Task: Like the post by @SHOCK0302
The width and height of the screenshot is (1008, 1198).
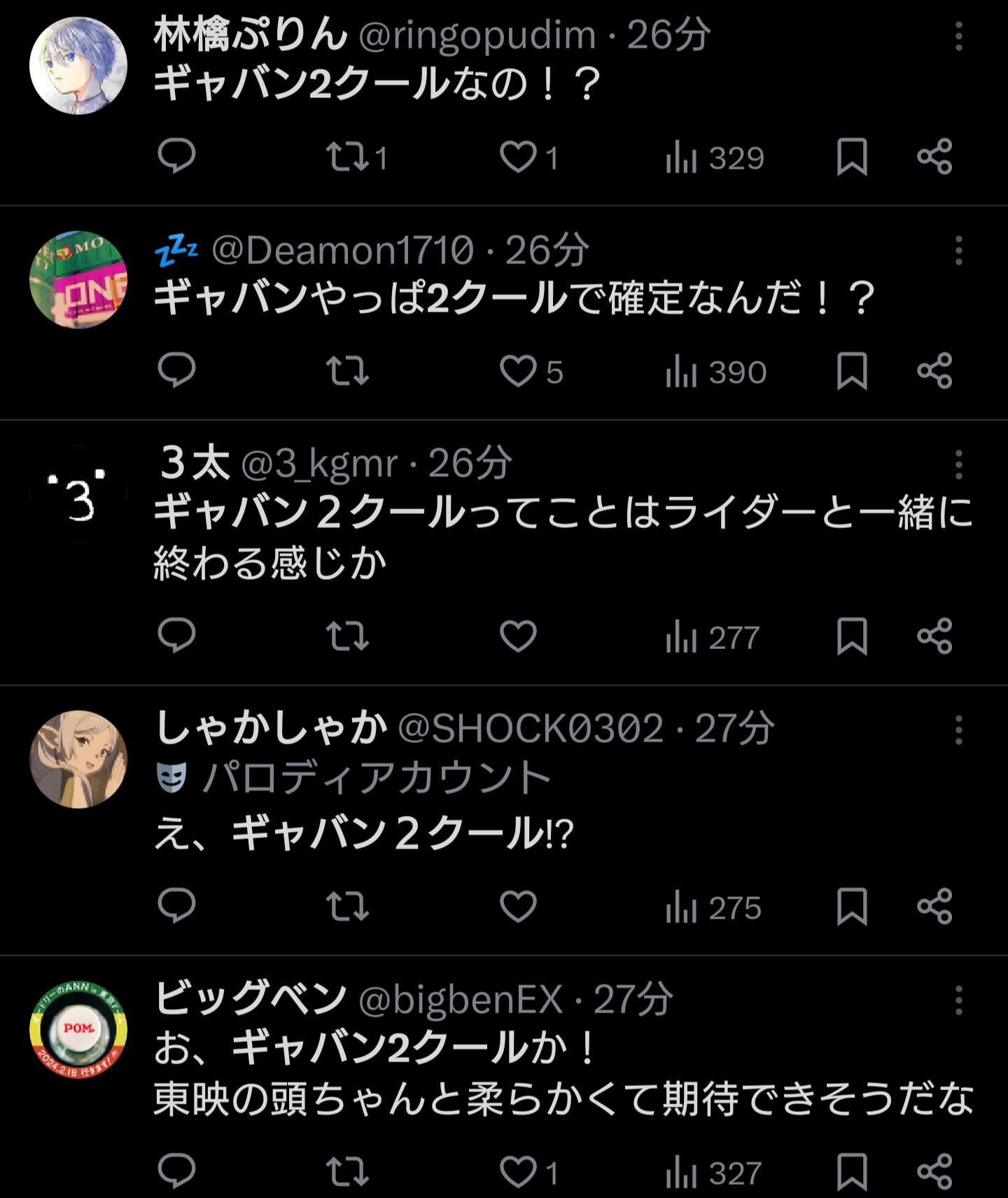Action: (518, 907)
